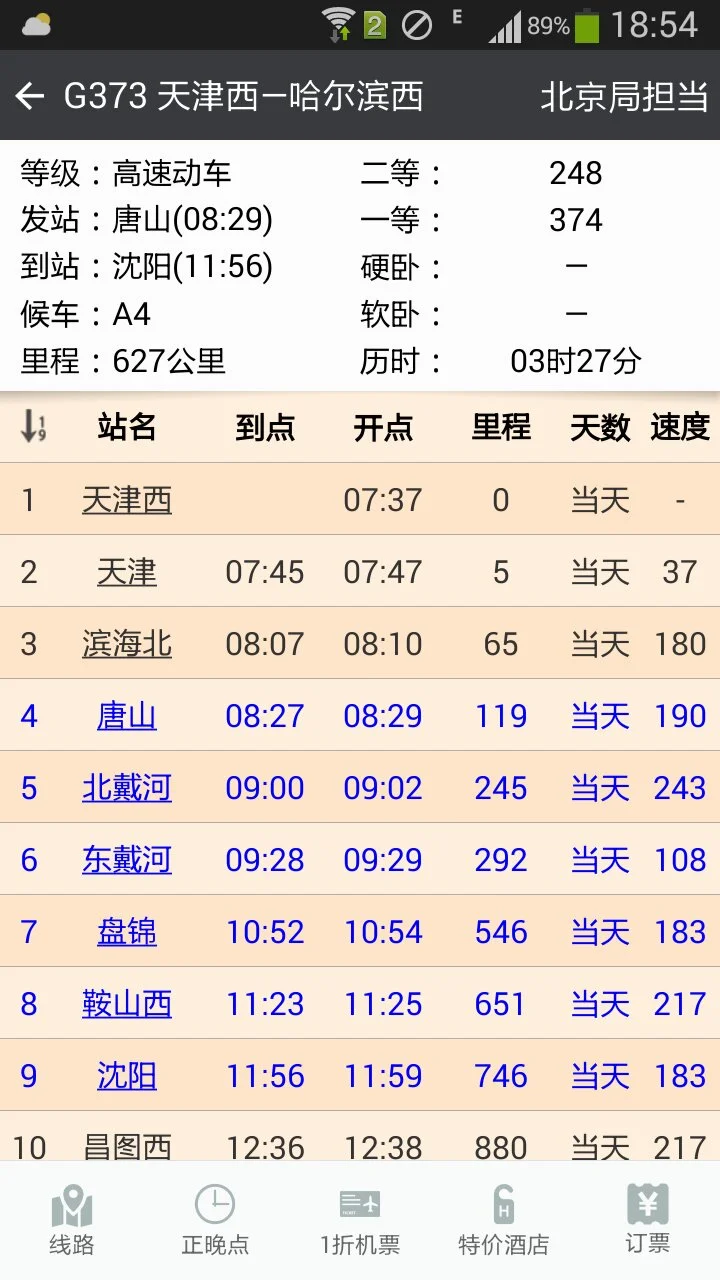Image resolution: width=720 pixels, height=1280 pixels.
Task: Tap the 唐山 station link
Action: point(126,716)
